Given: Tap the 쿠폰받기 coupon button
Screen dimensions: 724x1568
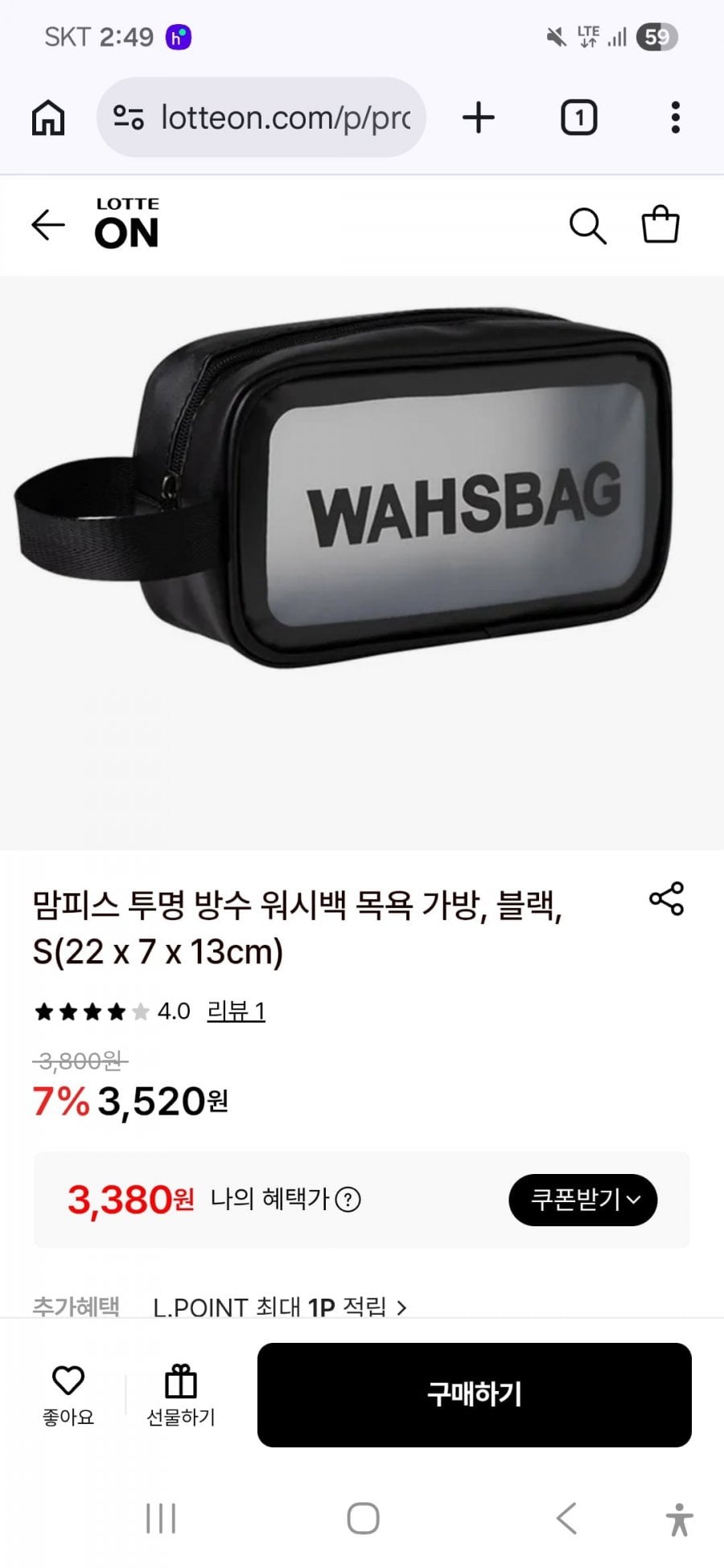Looking at the screenshot, I should (x=583, y=1200).
